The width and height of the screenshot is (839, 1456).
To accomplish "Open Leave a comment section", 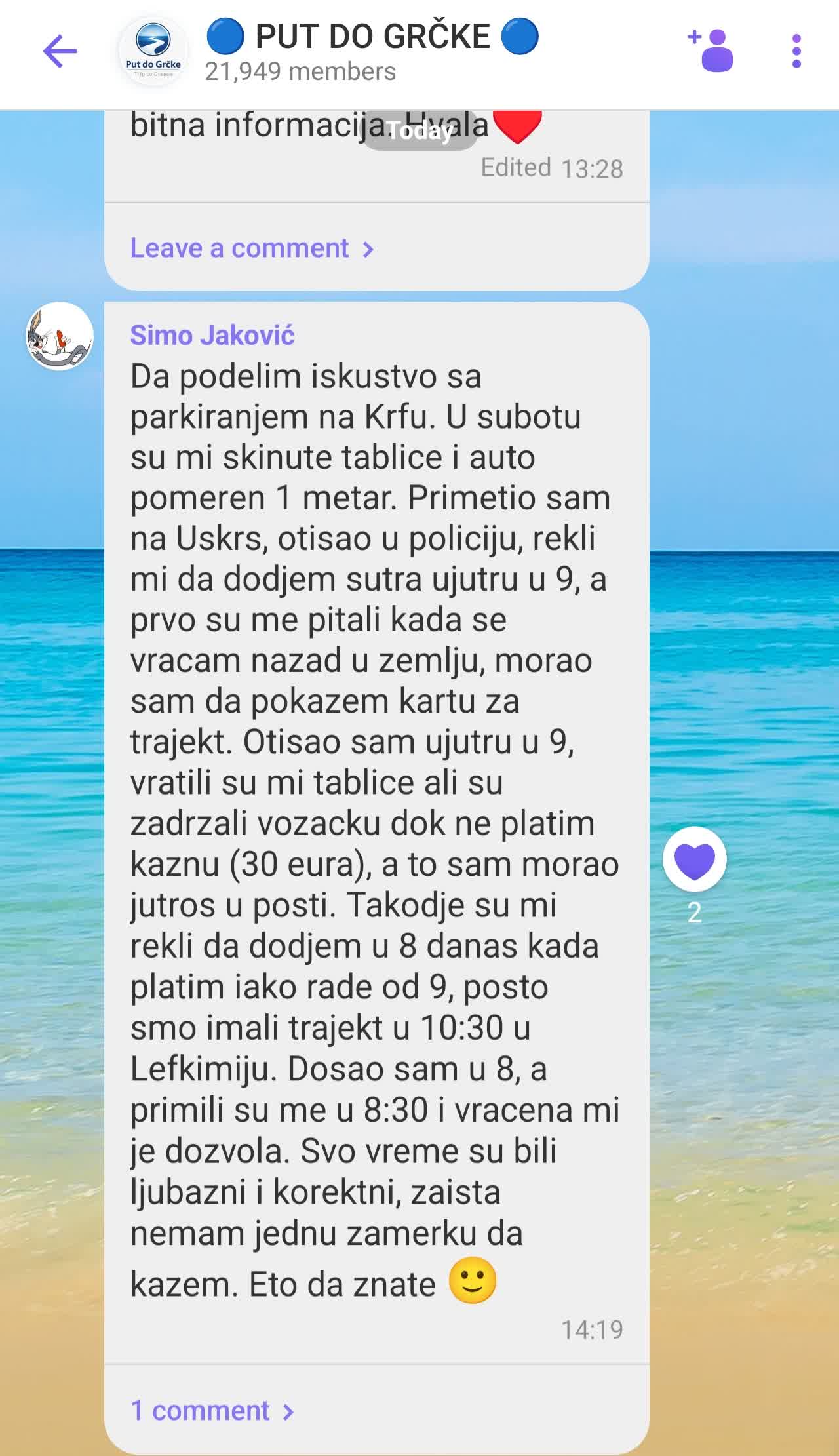I will [x=239, y=248].
